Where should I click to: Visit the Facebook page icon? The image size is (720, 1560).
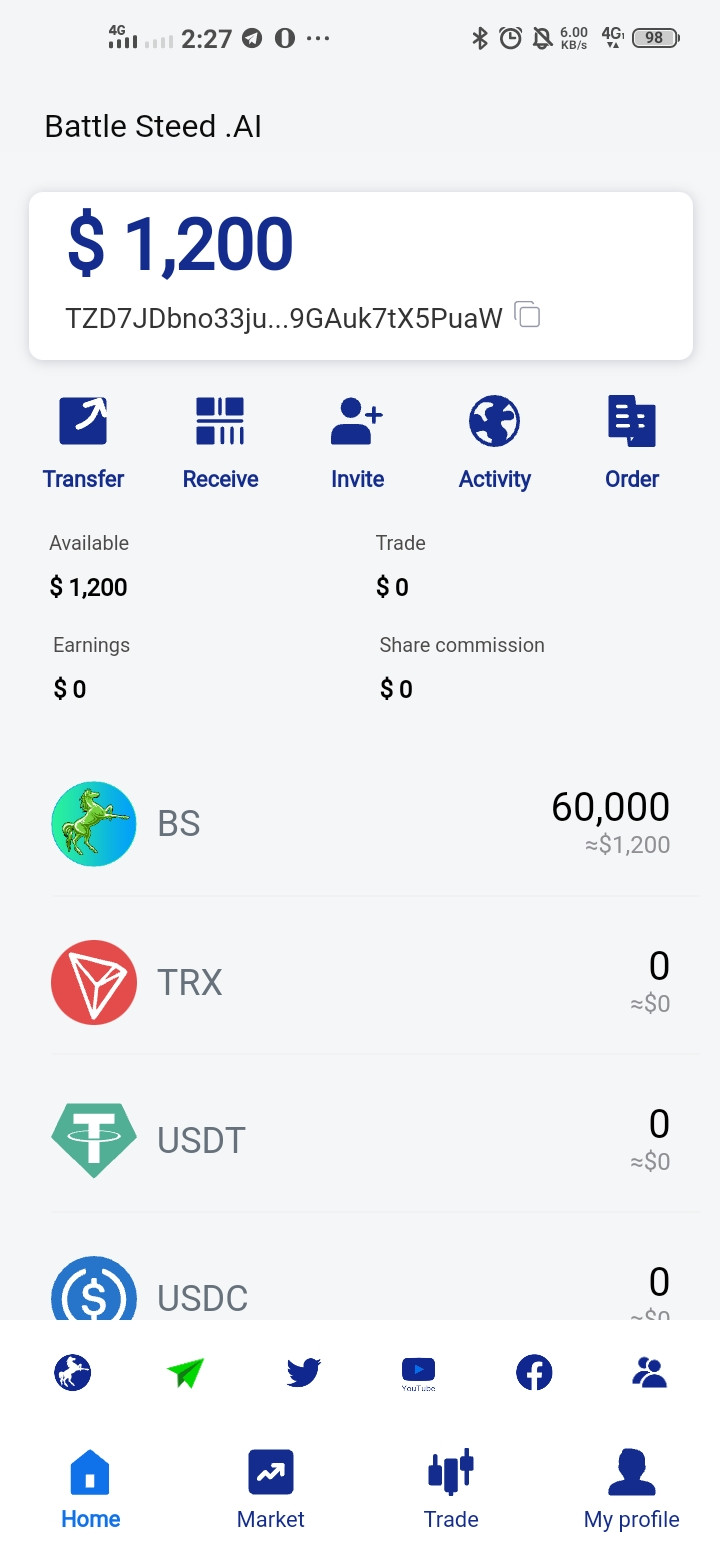[534, 1372]
